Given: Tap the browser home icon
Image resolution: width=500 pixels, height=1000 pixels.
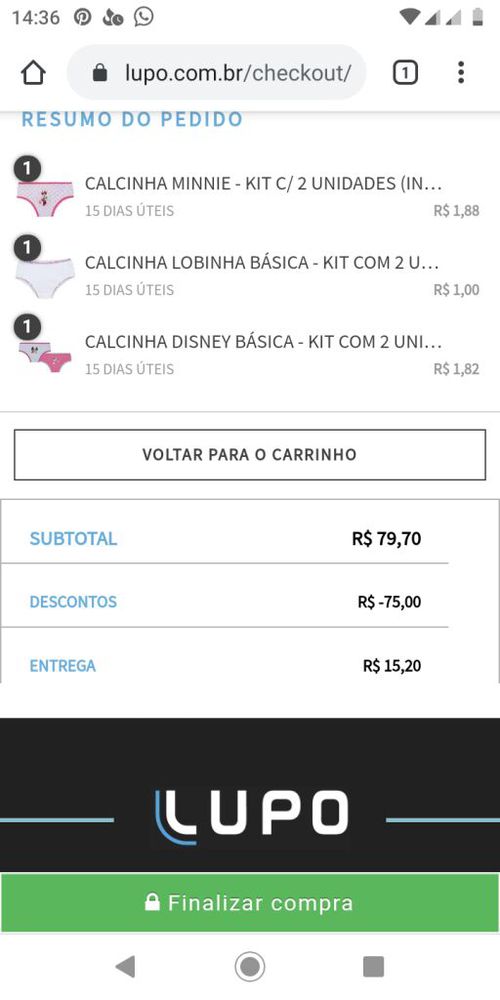Looking at the screenshot, I should [33, 73].
